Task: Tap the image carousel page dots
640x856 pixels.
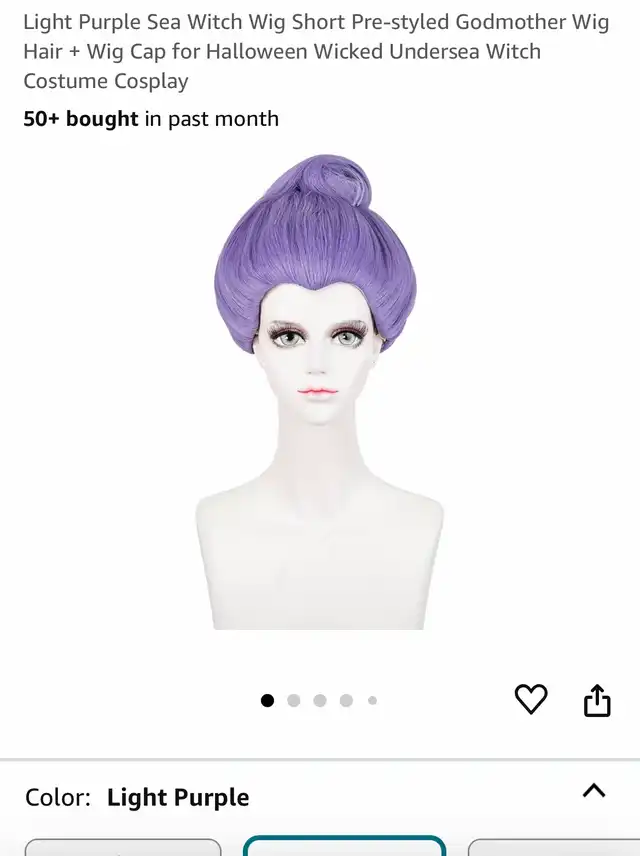Action: click(319, 701)
